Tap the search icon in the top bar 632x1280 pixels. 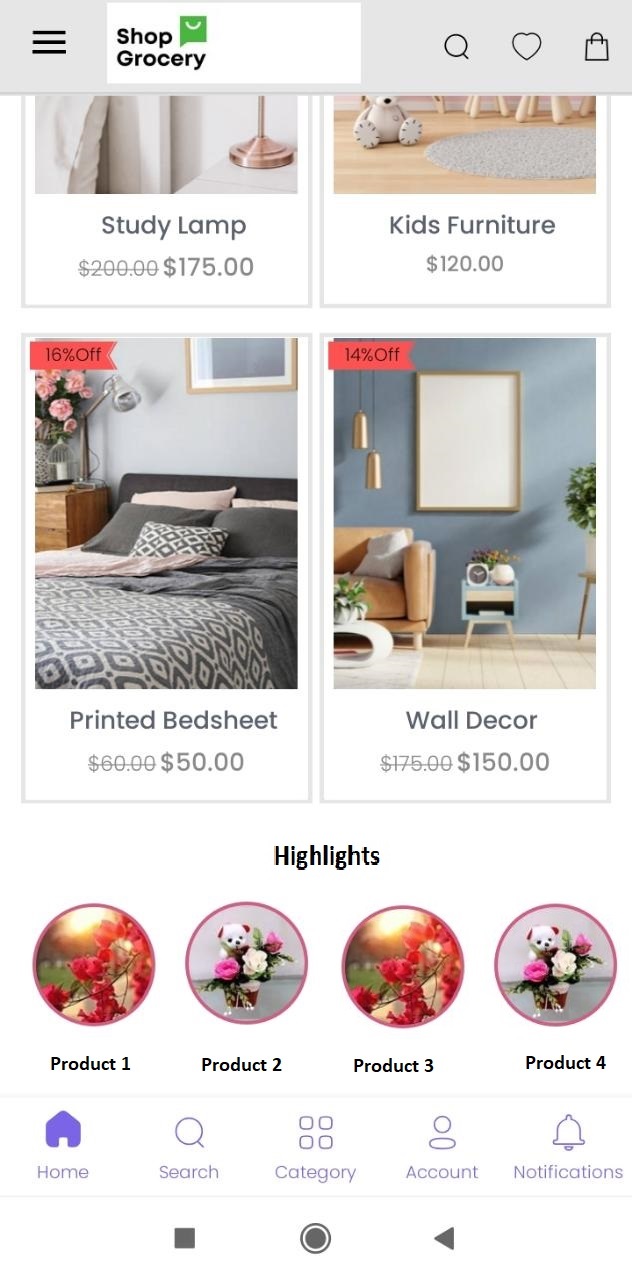coord(456,47)
